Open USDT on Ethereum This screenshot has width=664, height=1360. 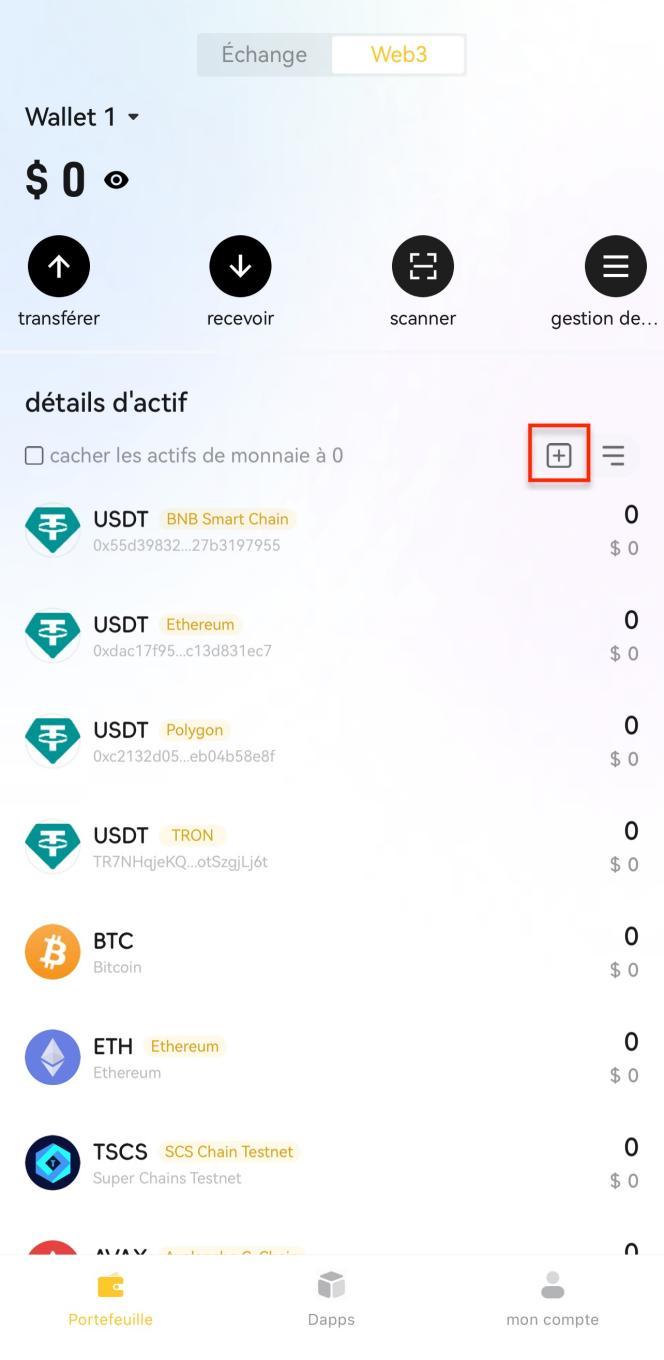point(332,636)
